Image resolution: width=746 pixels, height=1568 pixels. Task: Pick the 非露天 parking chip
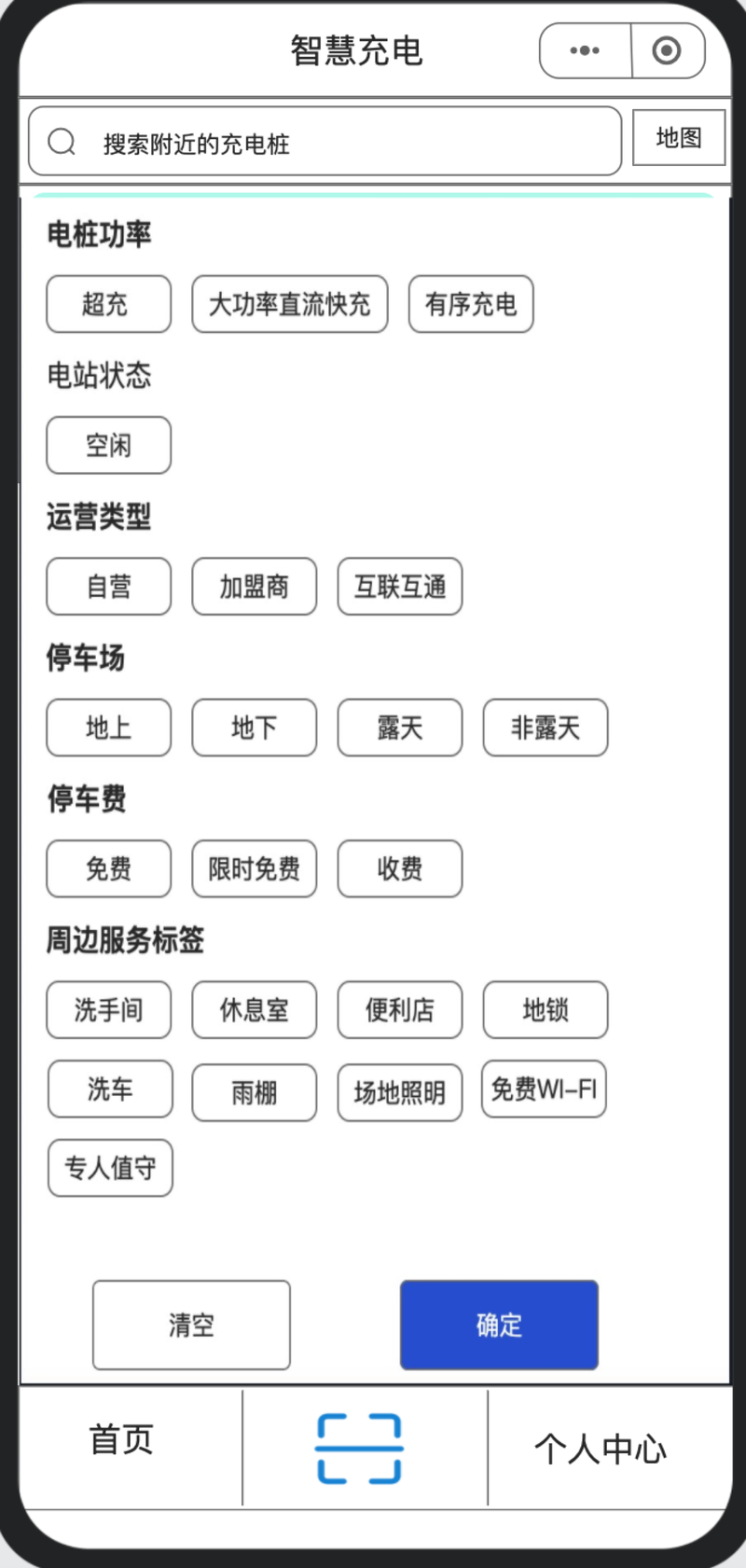tap(545, 727)
